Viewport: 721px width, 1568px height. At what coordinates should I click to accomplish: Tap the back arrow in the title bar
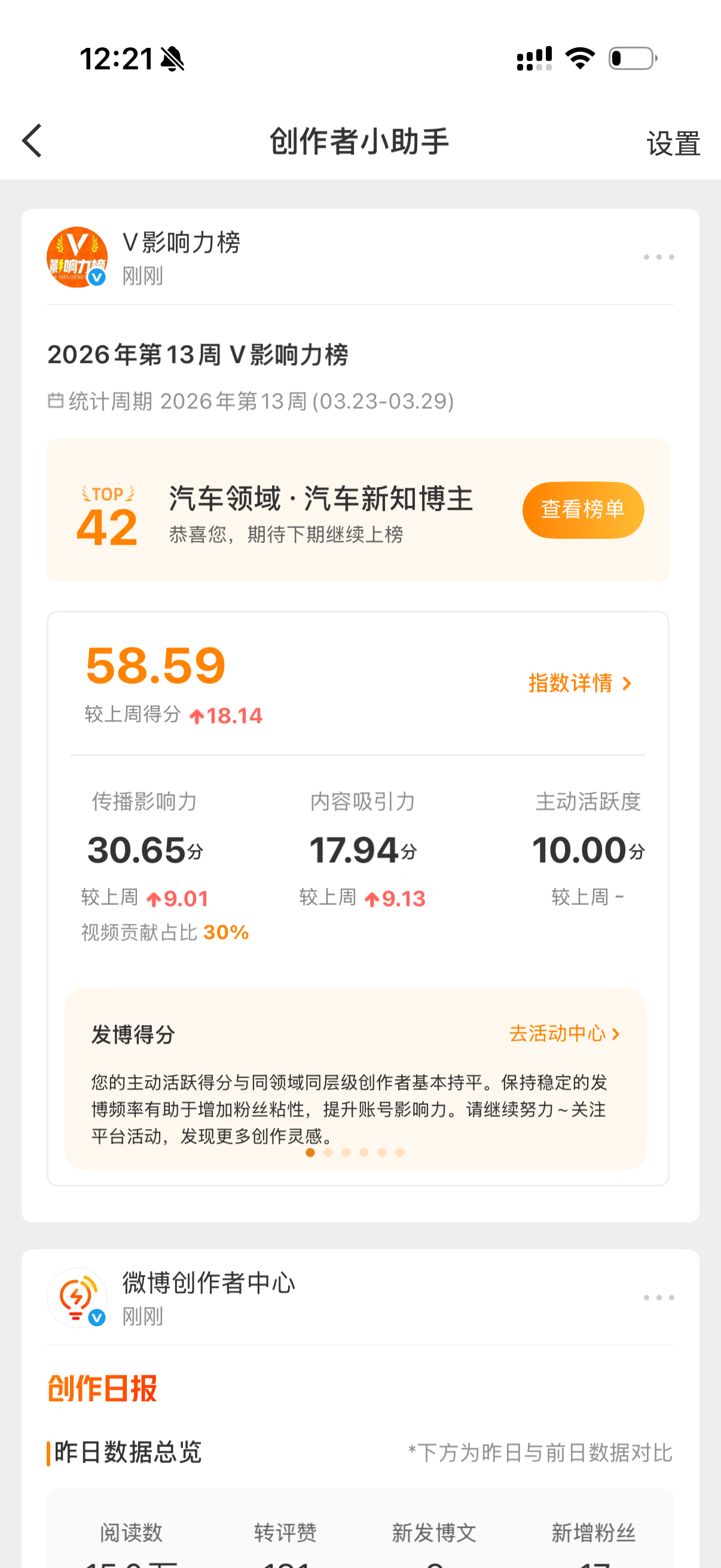pyautogui.click(x=32, y=141)
